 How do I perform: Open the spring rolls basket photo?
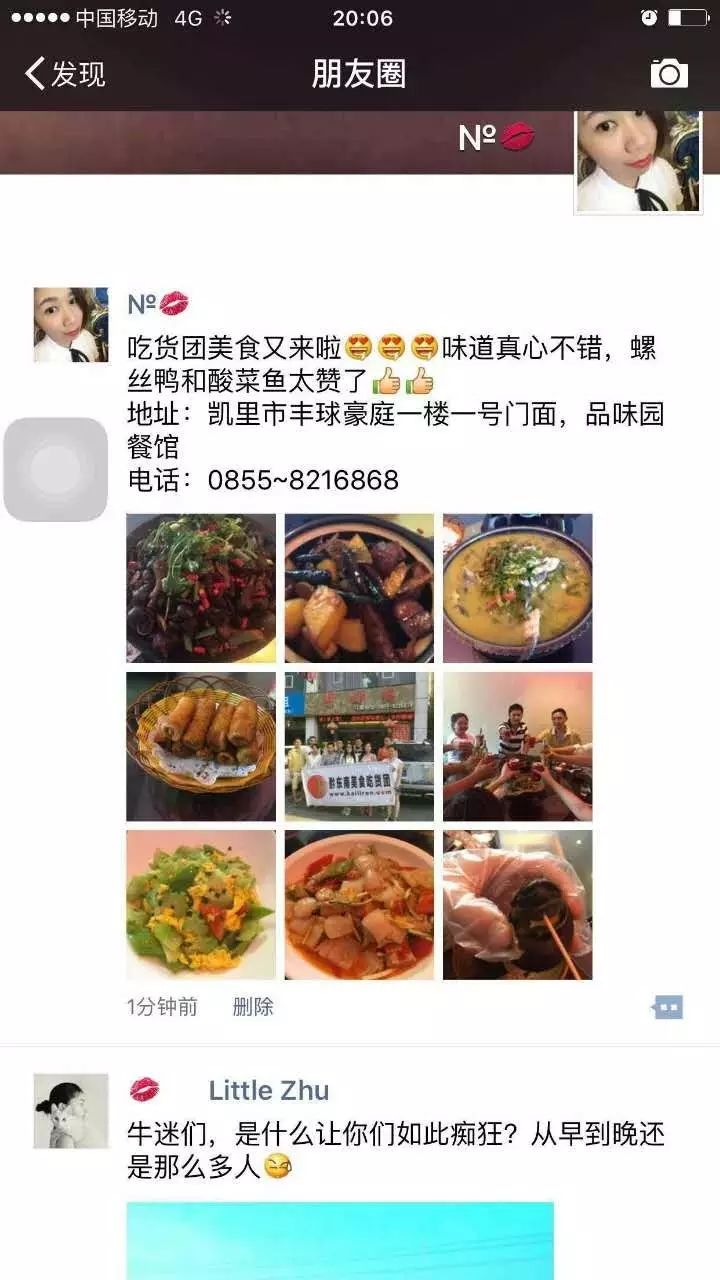coord(201,746)
